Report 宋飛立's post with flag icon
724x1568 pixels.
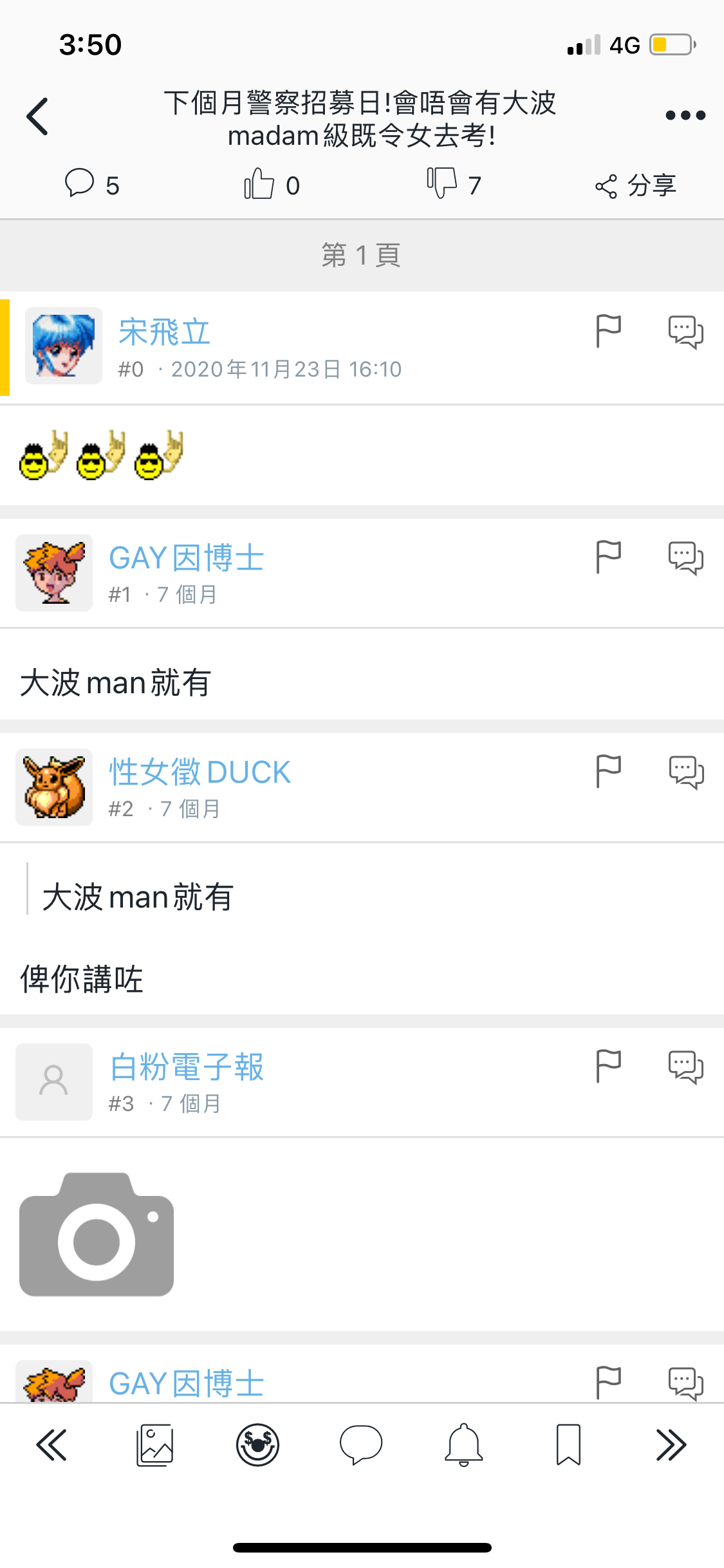pos(608,331)
